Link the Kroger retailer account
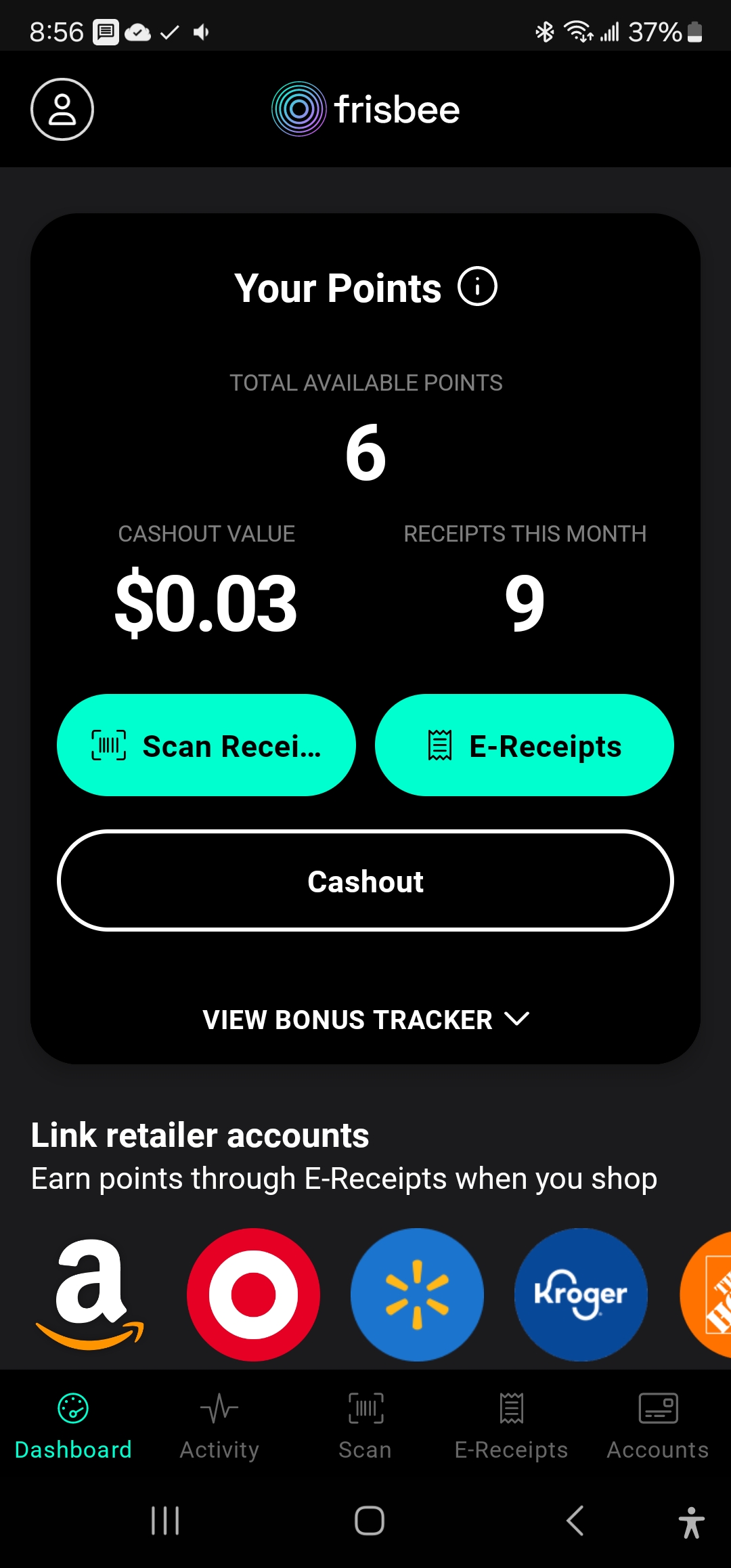Image resolution: width=731 pixels, height=1568 pixels. tap(581, 1294)
